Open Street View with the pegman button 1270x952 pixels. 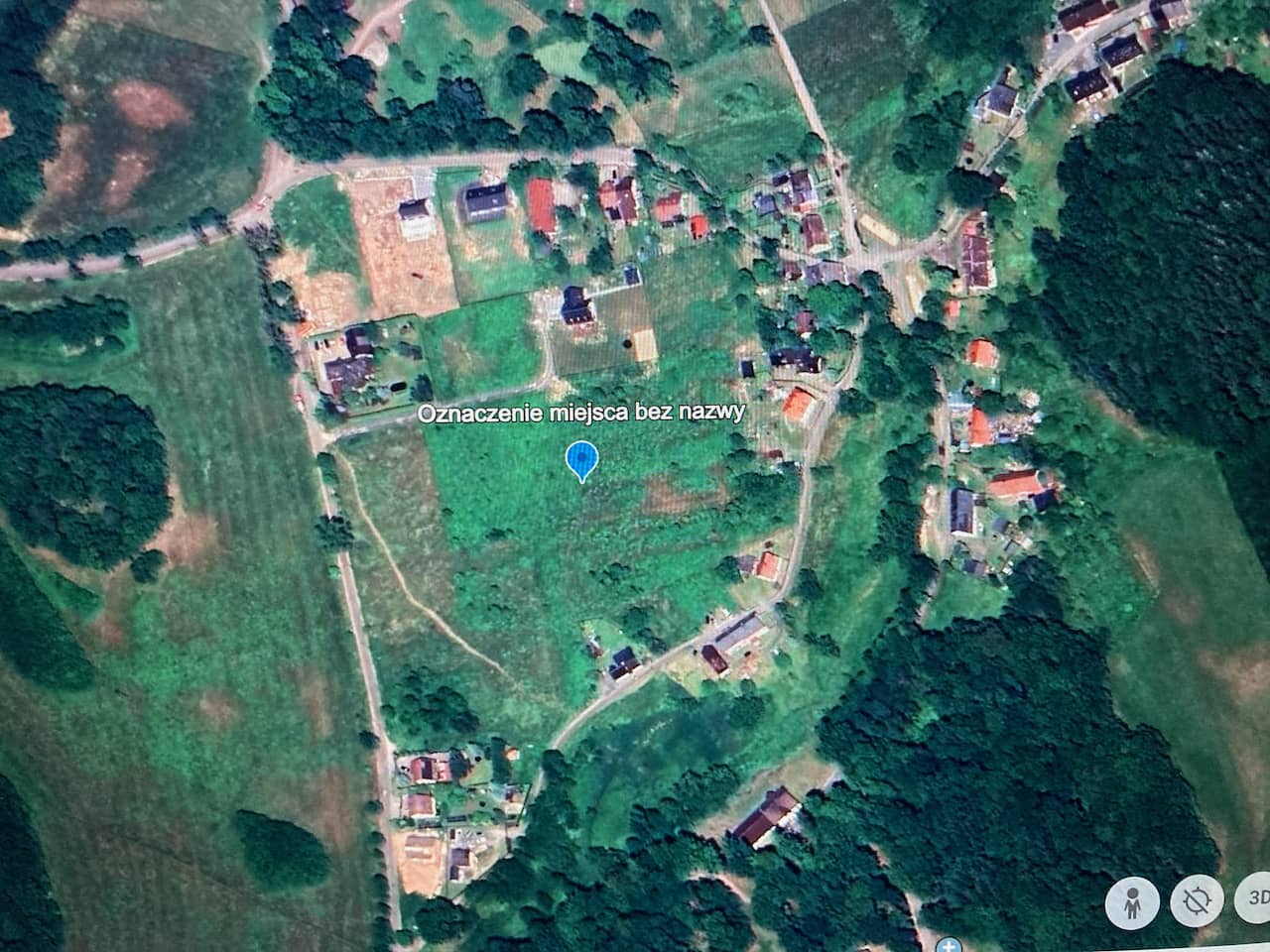pos(1132,902)
